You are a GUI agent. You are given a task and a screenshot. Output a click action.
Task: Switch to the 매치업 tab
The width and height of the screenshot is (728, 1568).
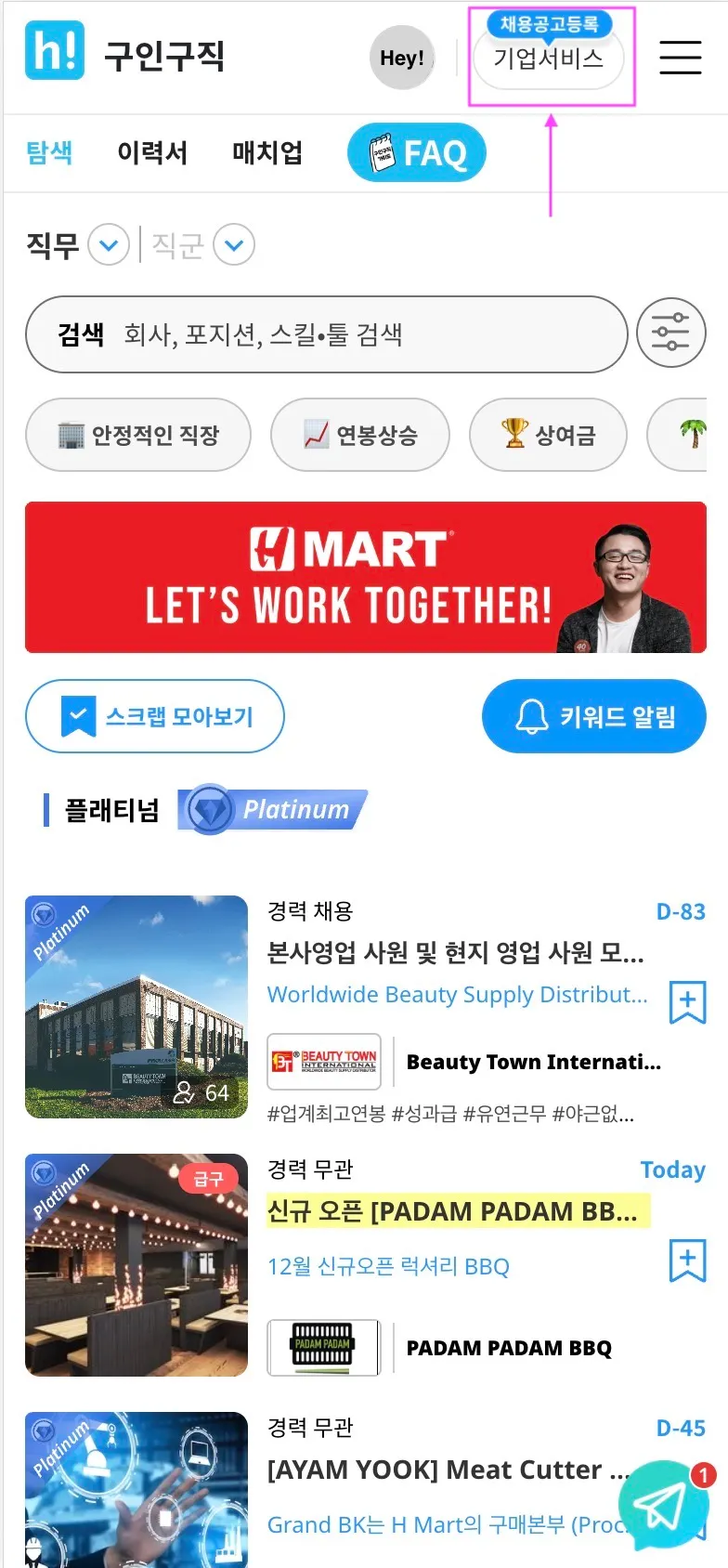pos(267,152)
